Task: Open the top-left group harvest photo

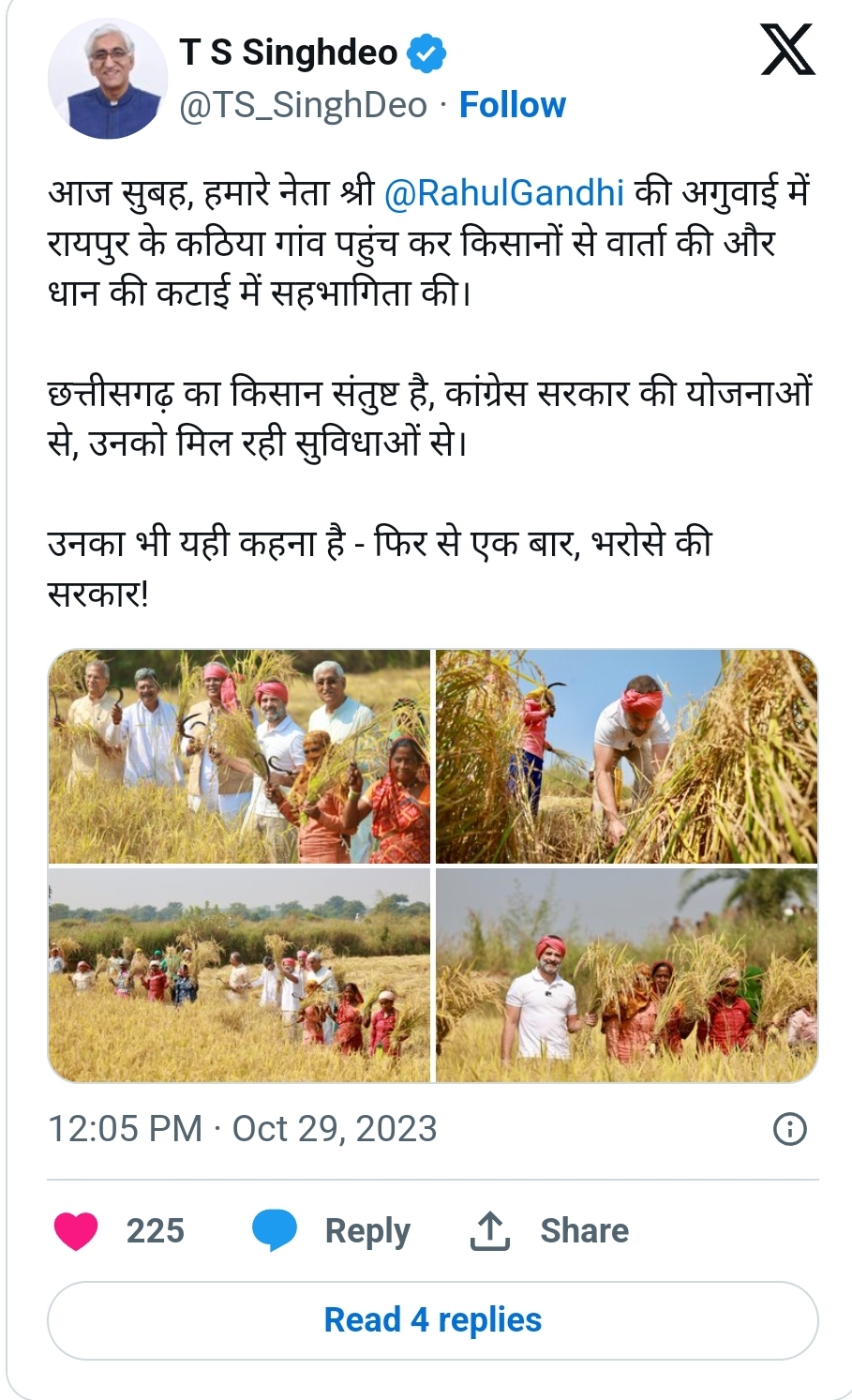Action: [240, 757]
